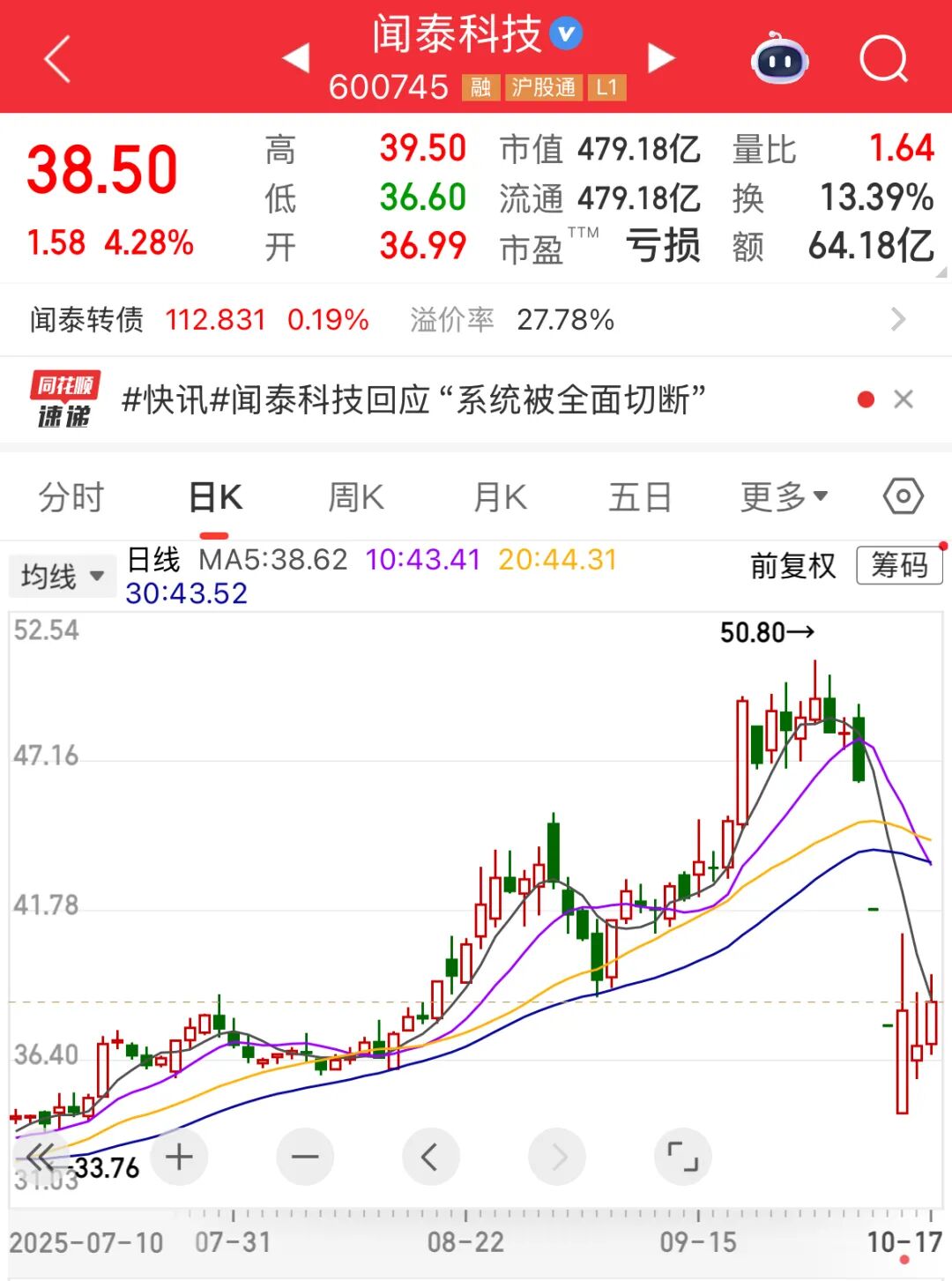Open 闻泰转债 details via right chevron
Image resolution: width=952 pixels, height=1281 pixels.
click(897, 319)
